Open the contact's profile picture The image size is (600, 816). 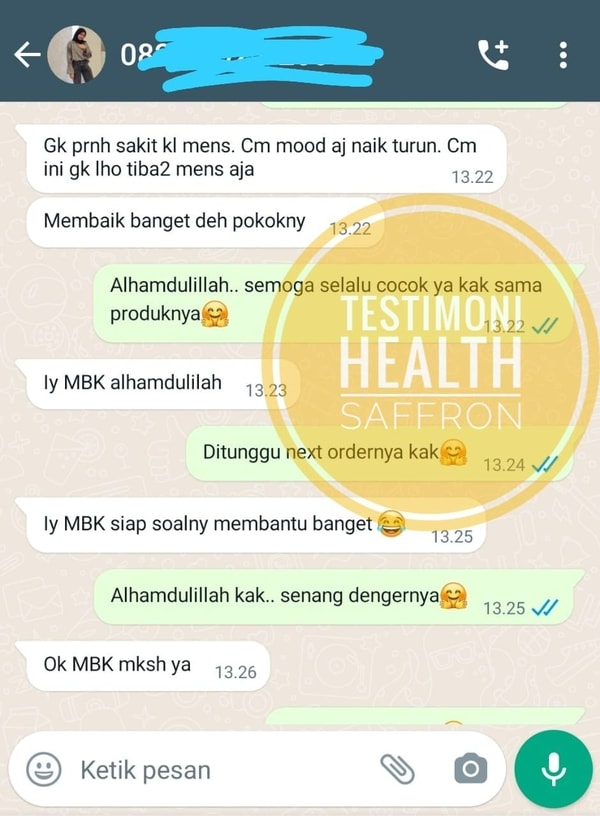pyautogui.click(x=83, y=56)
